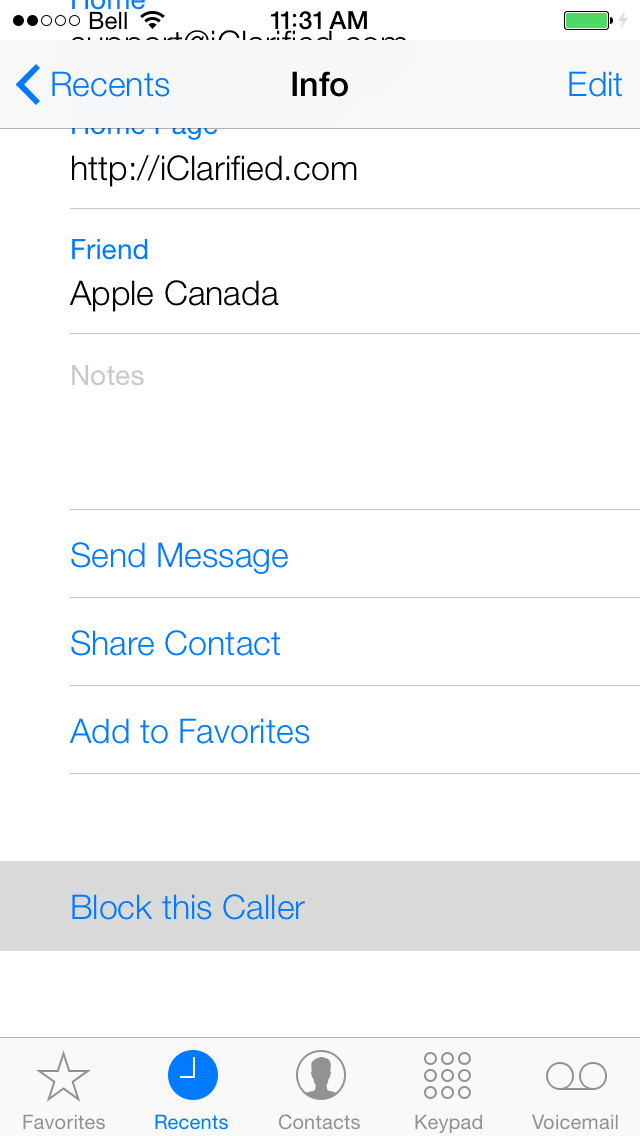Open the Contacts tab
The image size is (640, 1136).
click(x=319, y=1090)
